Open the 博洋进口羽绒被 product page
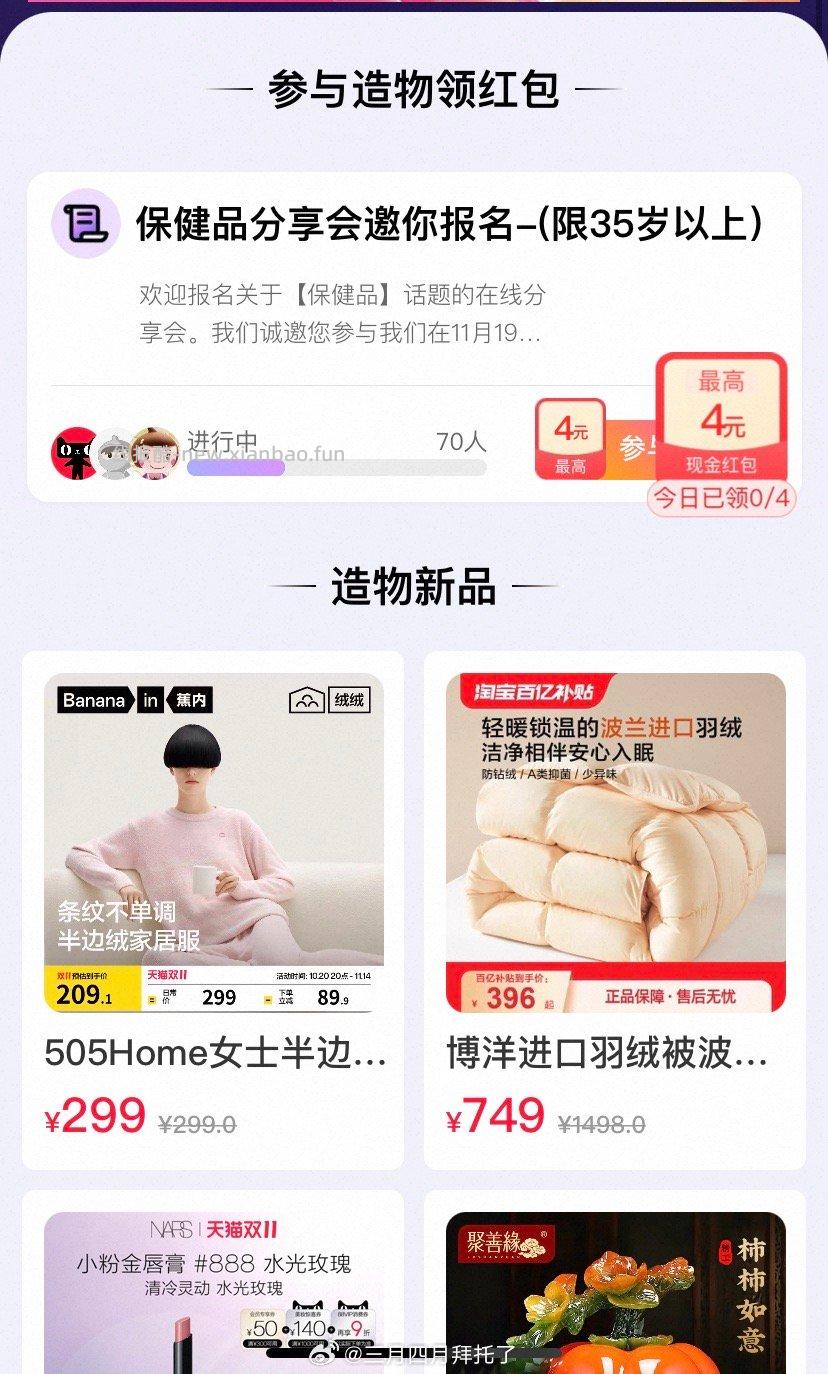Screen dimensions: 828x1374 [614, 1052]
